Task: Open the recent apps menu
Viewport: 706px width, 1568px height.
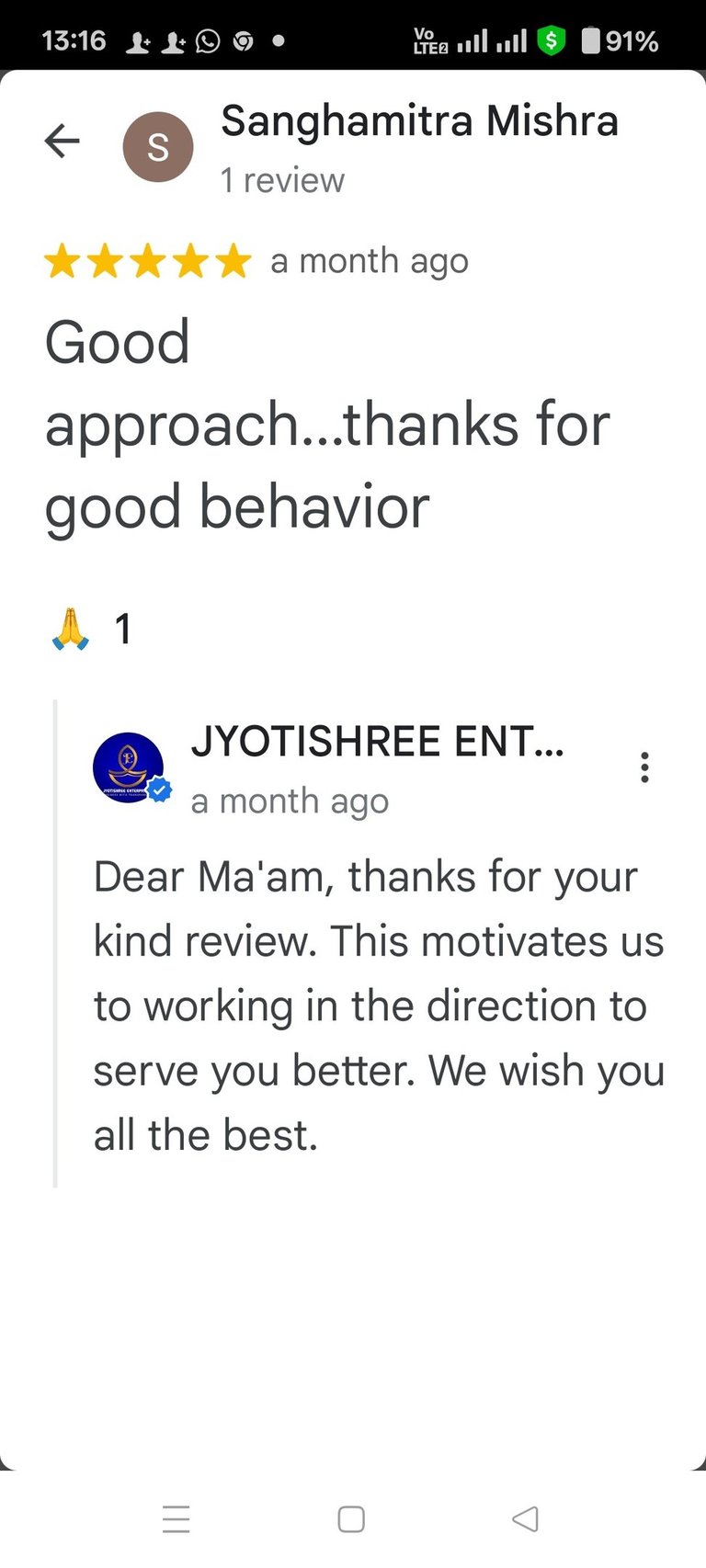Action: click(176, 1519)
